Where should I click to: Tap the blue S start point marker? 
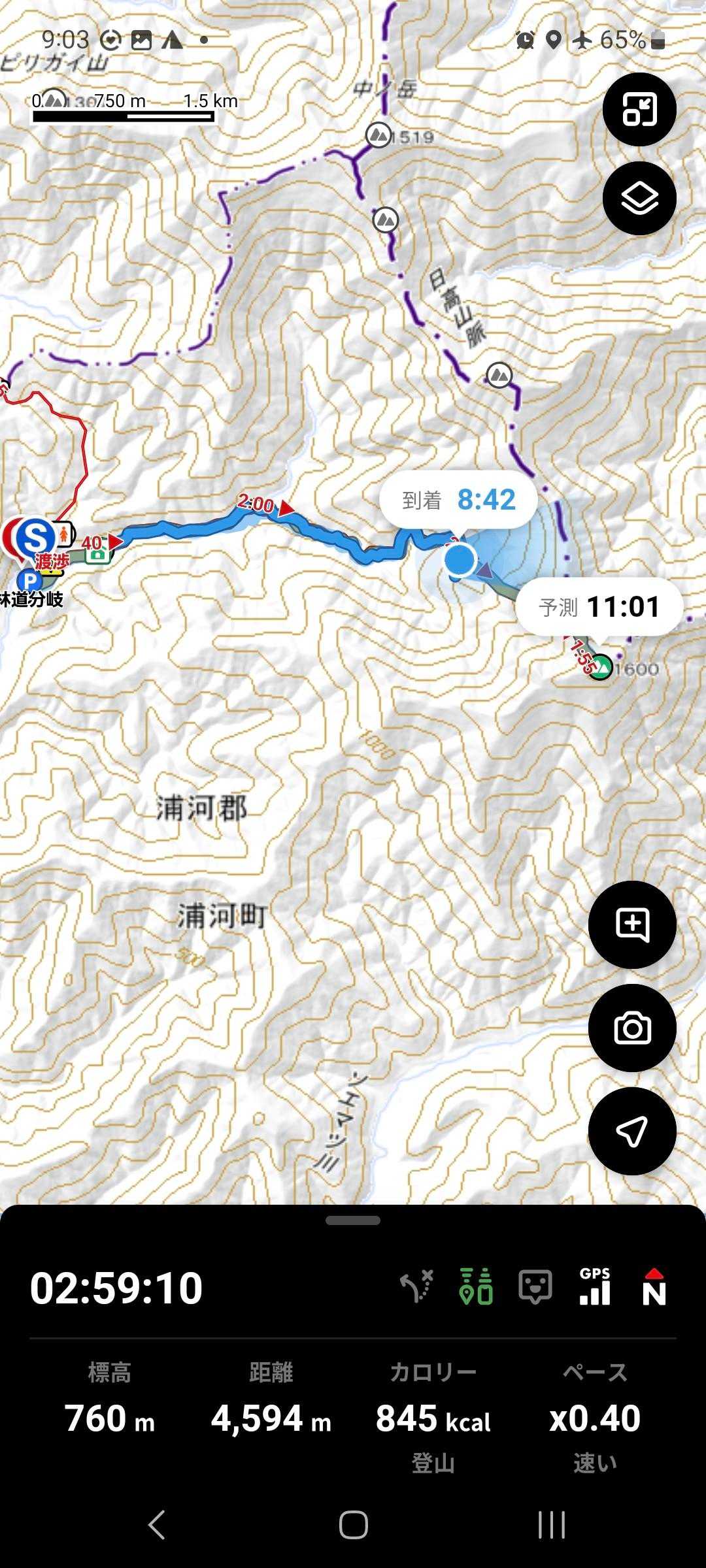pos(35,538)
